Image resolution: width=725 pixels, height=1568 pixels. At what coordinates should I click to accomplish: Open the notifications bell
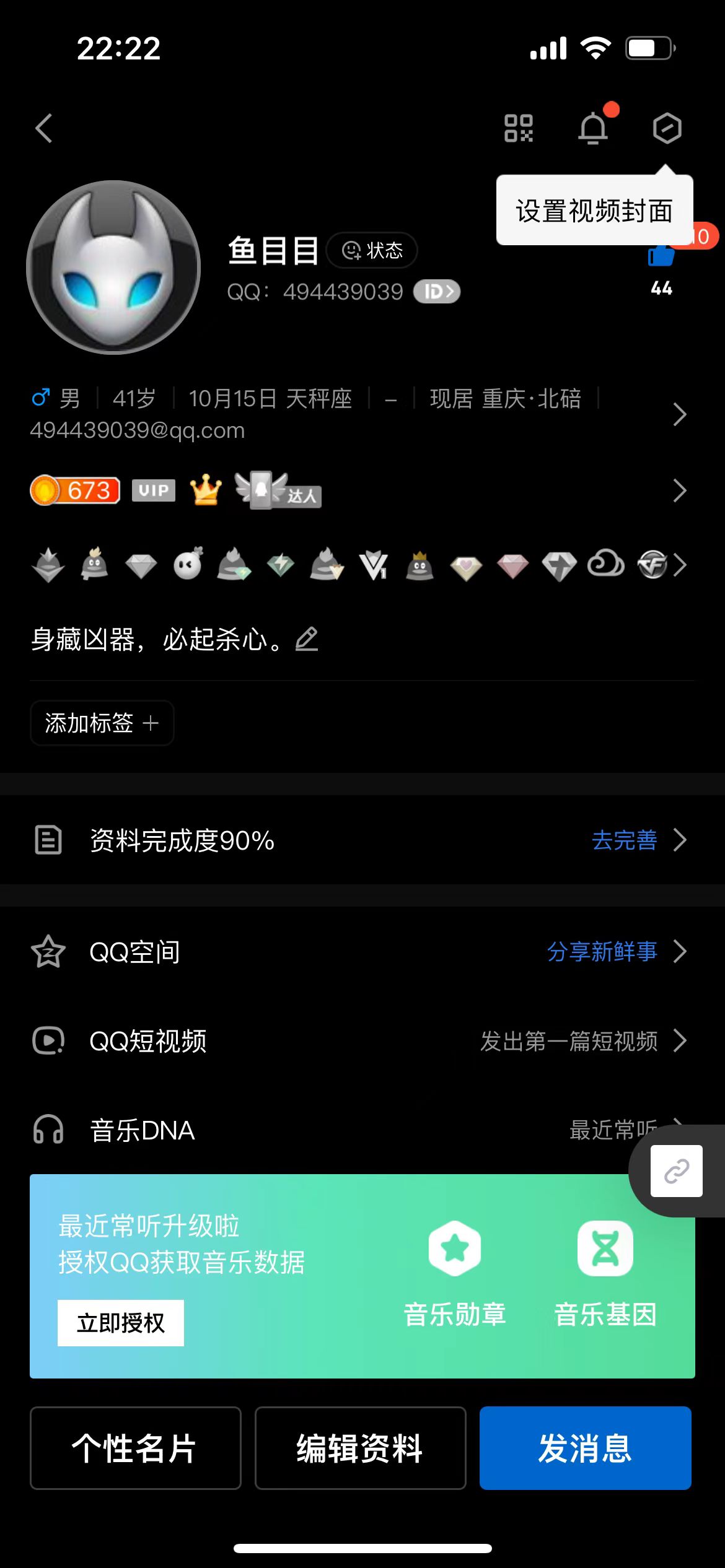point(593,128)
